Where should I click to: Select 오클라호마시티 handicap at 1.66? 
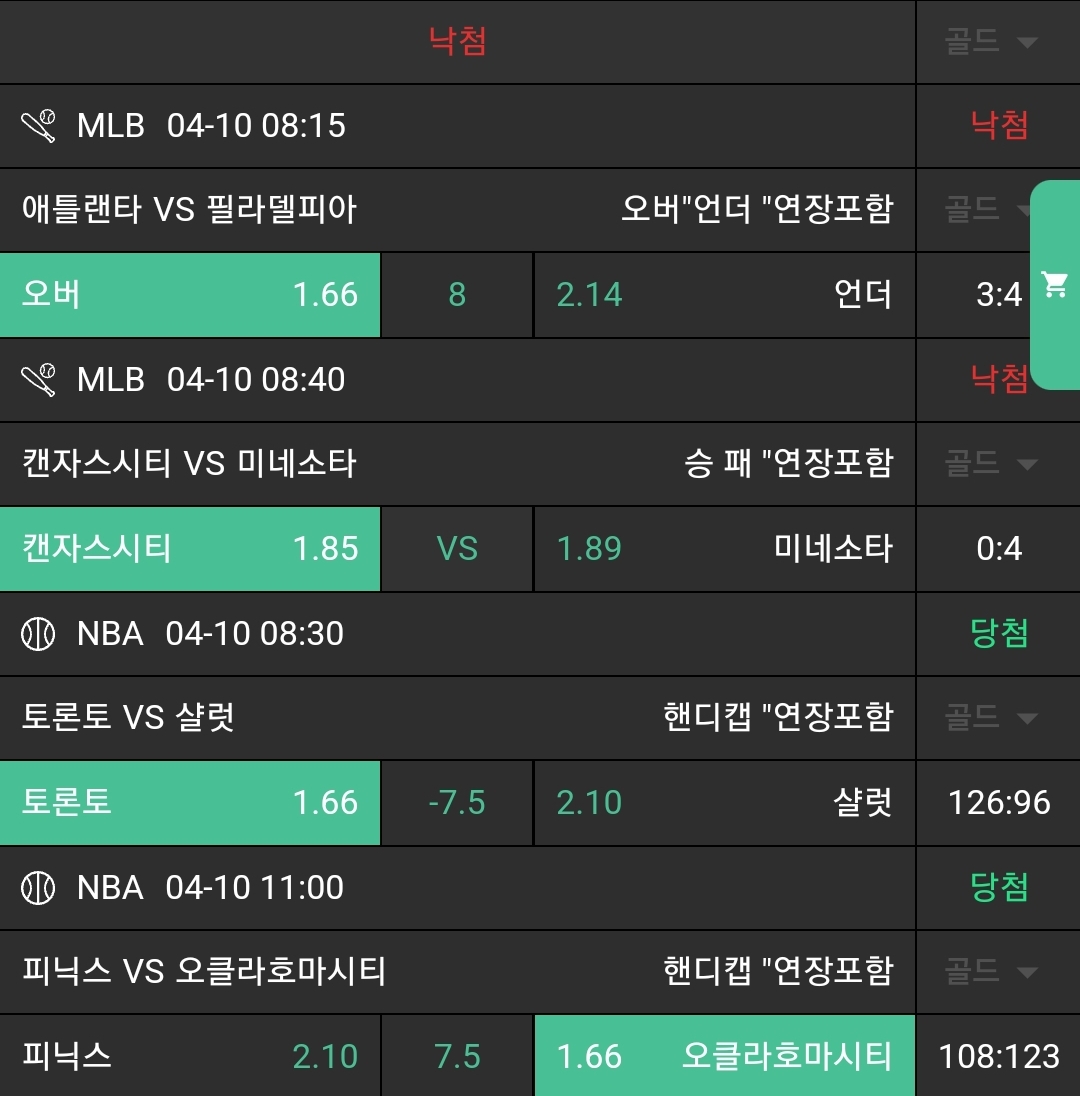point(724,1056)
